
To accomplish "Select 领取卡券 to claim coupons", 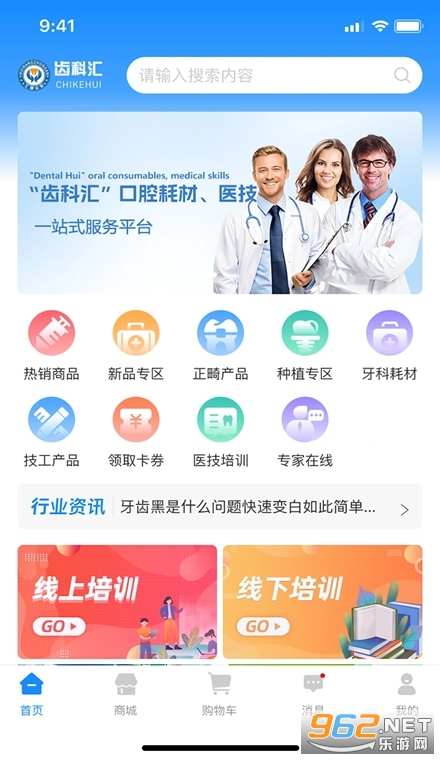I will pyautogui.click(x=136, y=432).
